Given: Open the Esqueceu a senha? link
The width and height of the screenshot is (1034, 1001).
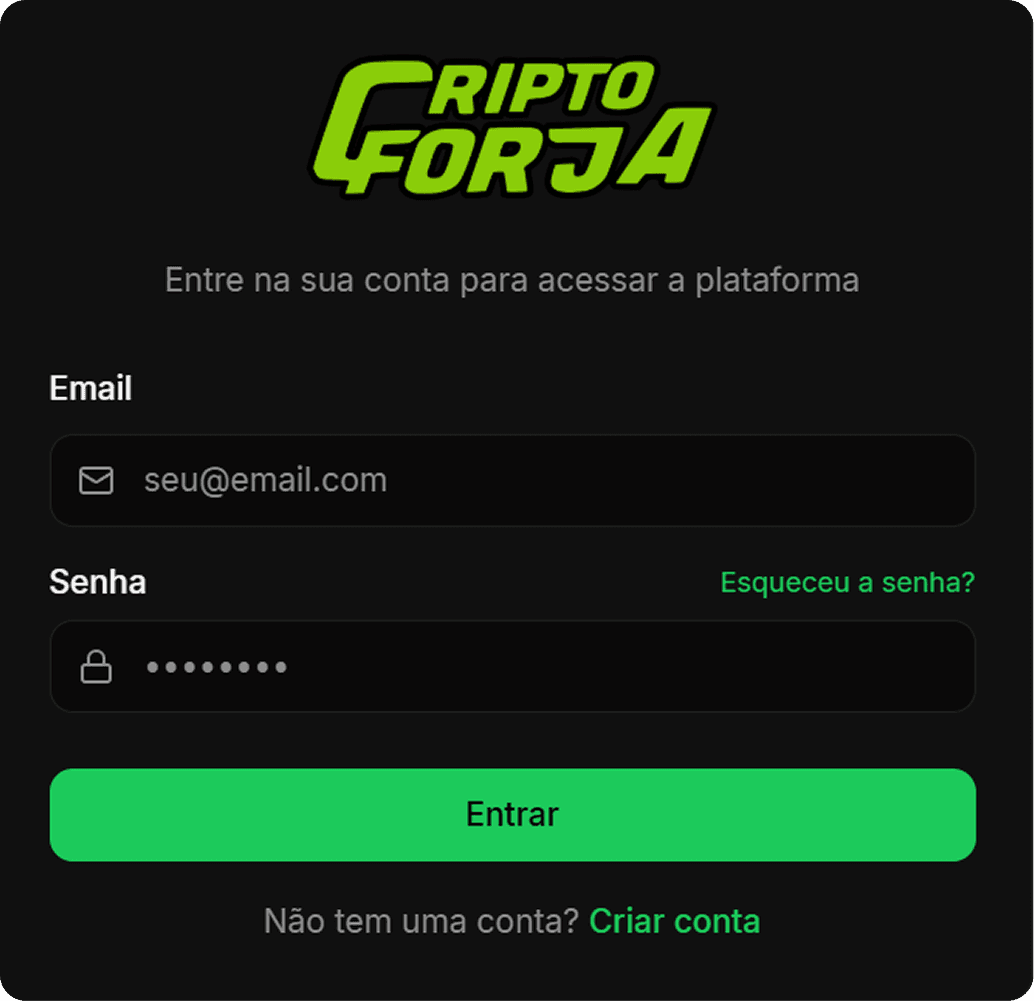Looking at the screenshot, I should click(847, 582).
